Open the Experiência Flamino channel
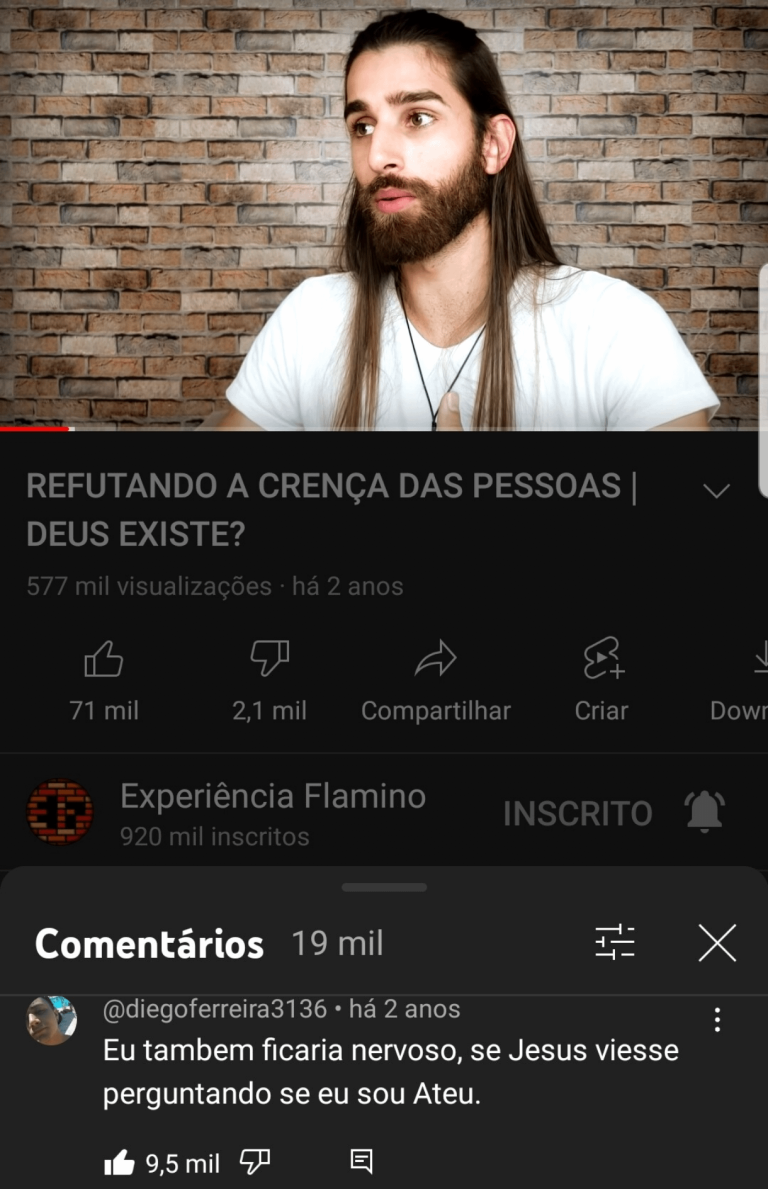This screenshot has width=768, height=1189. pyautogui.click(x=272, y=798)
